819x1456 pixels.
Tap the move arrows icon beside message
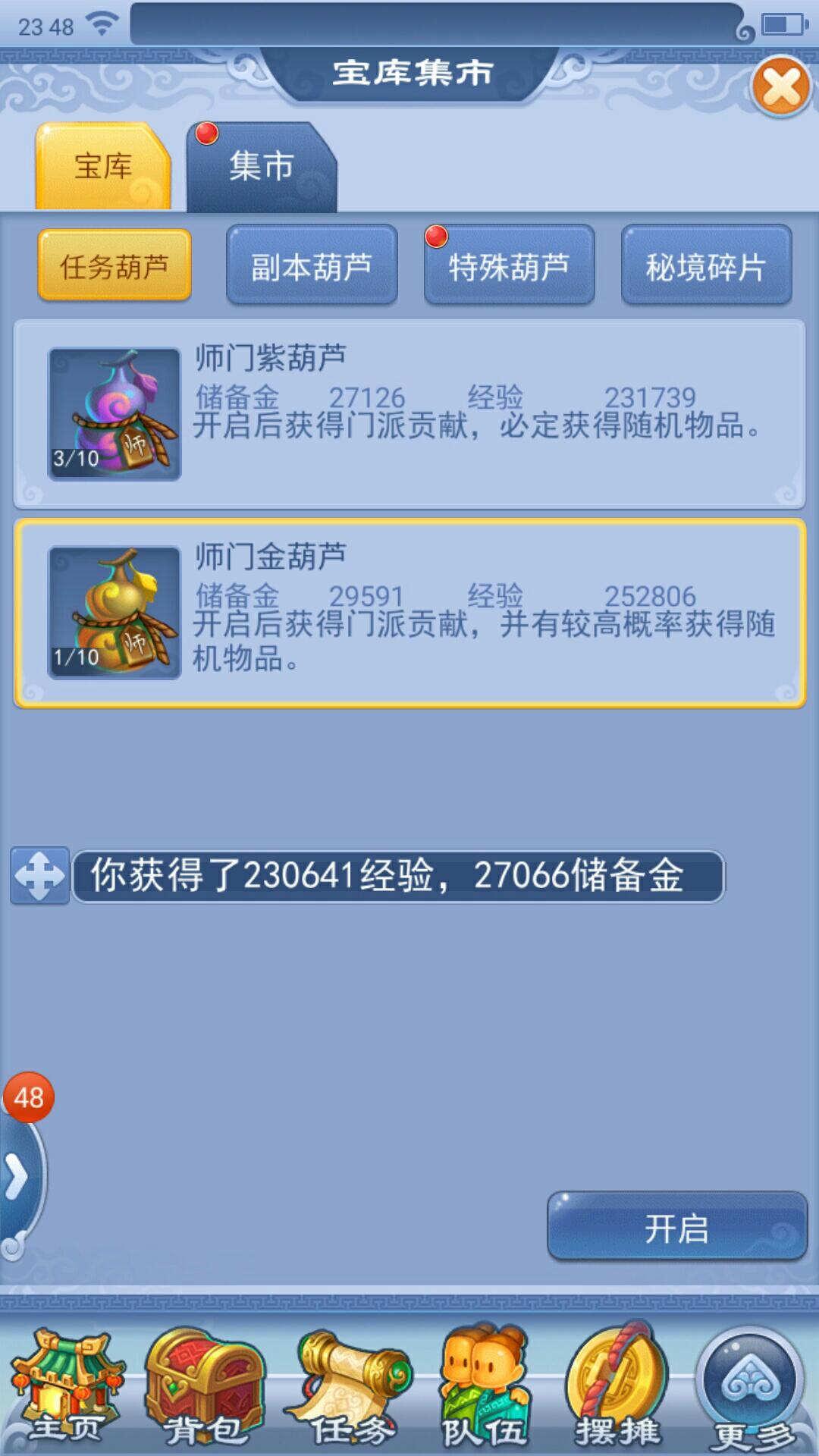click(x=39, y=876)
